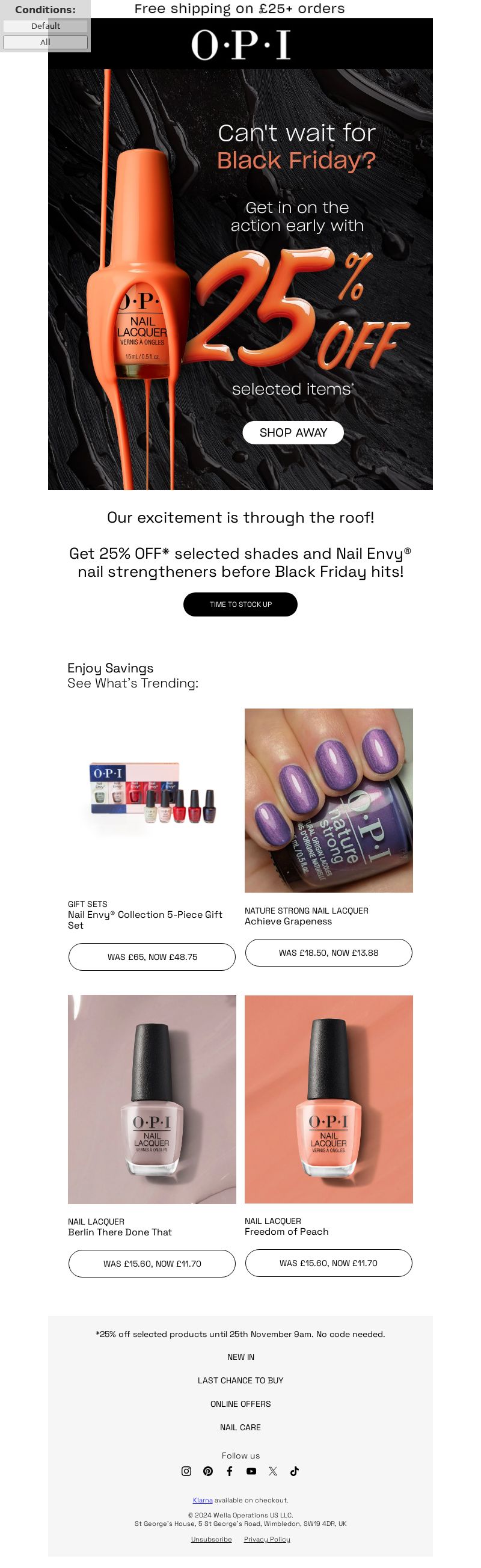
Task: Unsubscribe from these emails
Action: tap(210, 1539)
